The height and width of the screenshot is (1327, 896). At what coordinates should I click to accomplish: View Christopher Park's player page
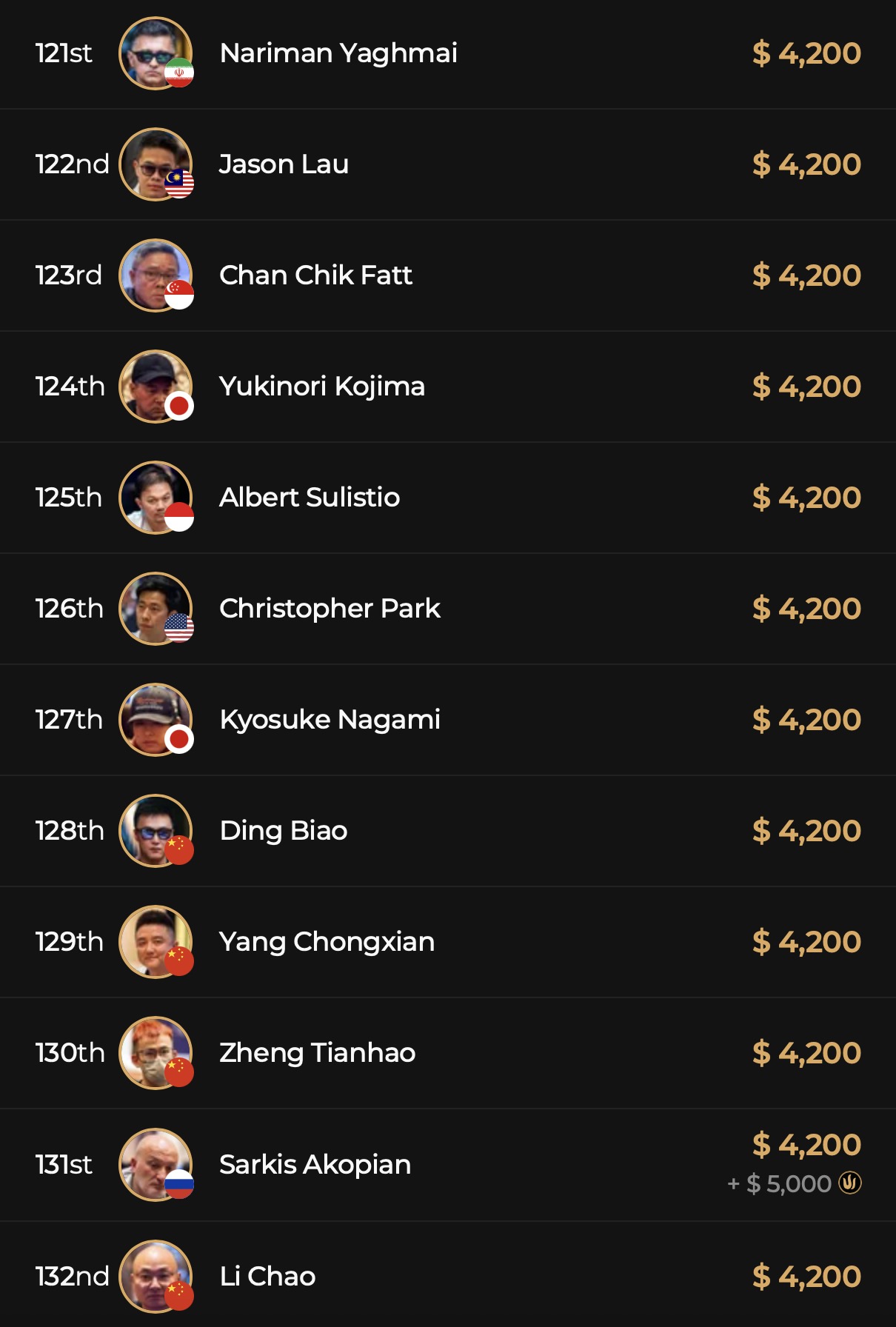(330, 609)
